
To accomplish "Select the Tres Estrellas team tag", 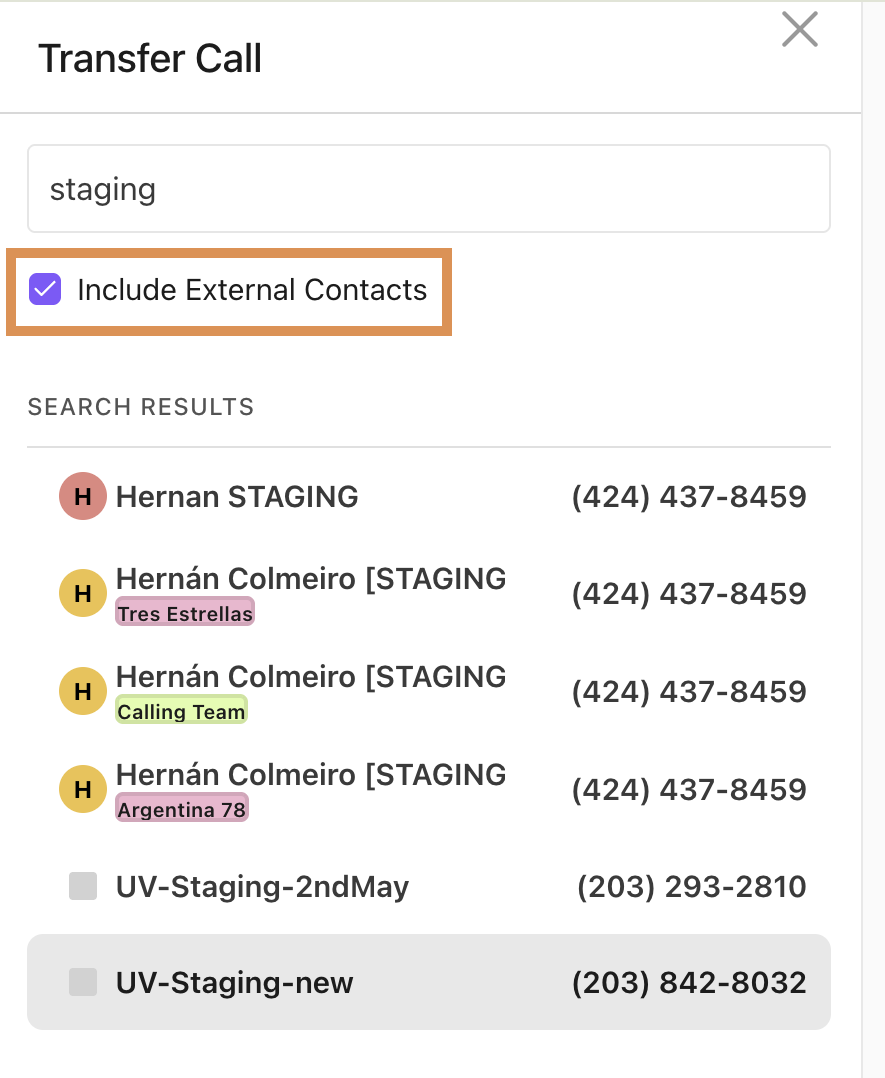I will point(184,613).
